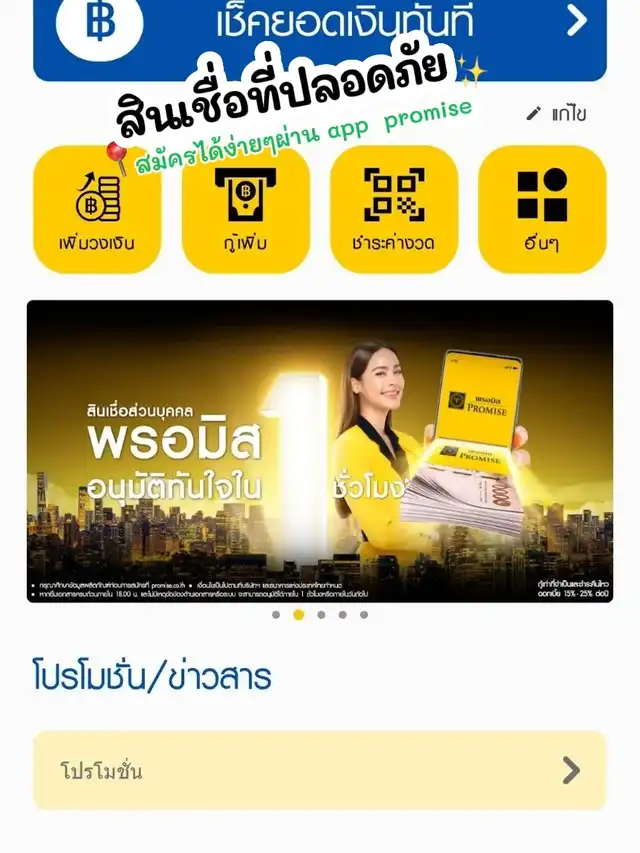Open the อื่นๆ more options tile
640x853 pixels.
pos(542,209)
